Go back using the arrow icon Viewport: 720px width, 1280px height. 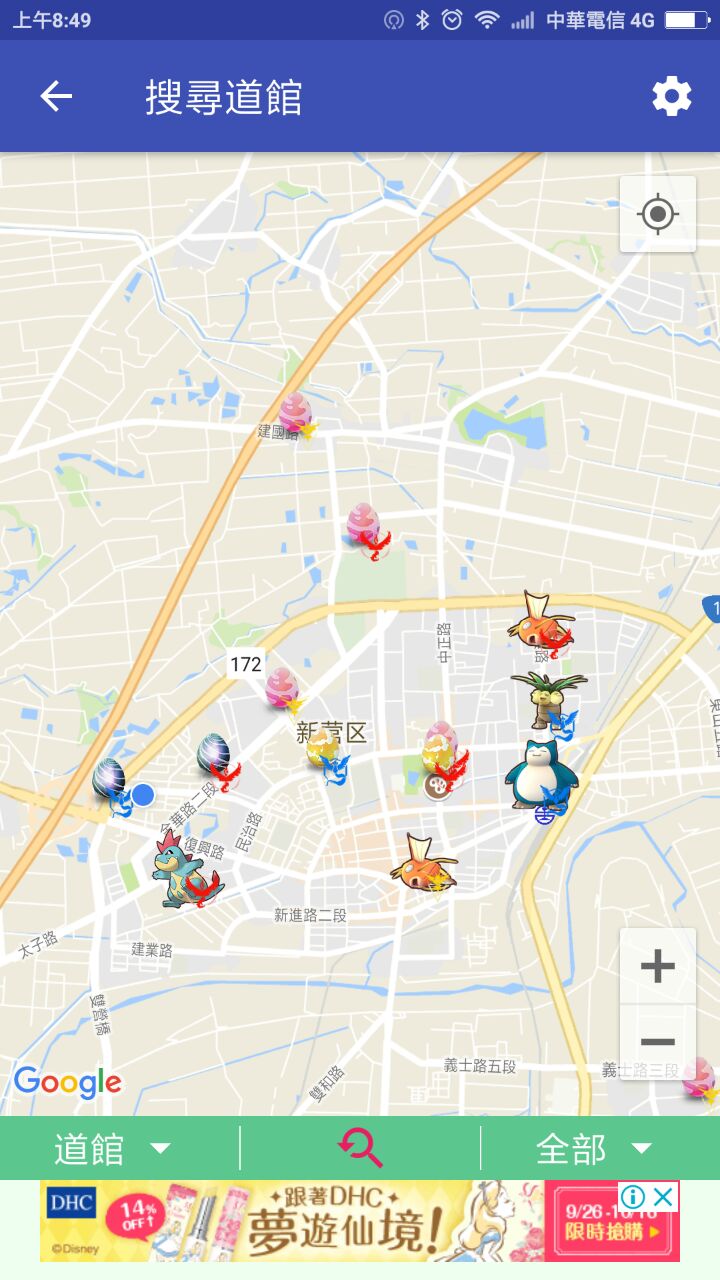[56, 97]
